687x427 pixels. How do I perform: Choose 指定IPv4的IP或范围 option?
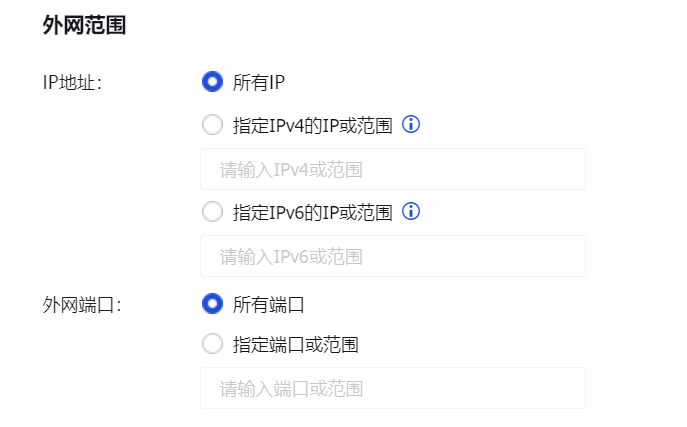[212, 125]
